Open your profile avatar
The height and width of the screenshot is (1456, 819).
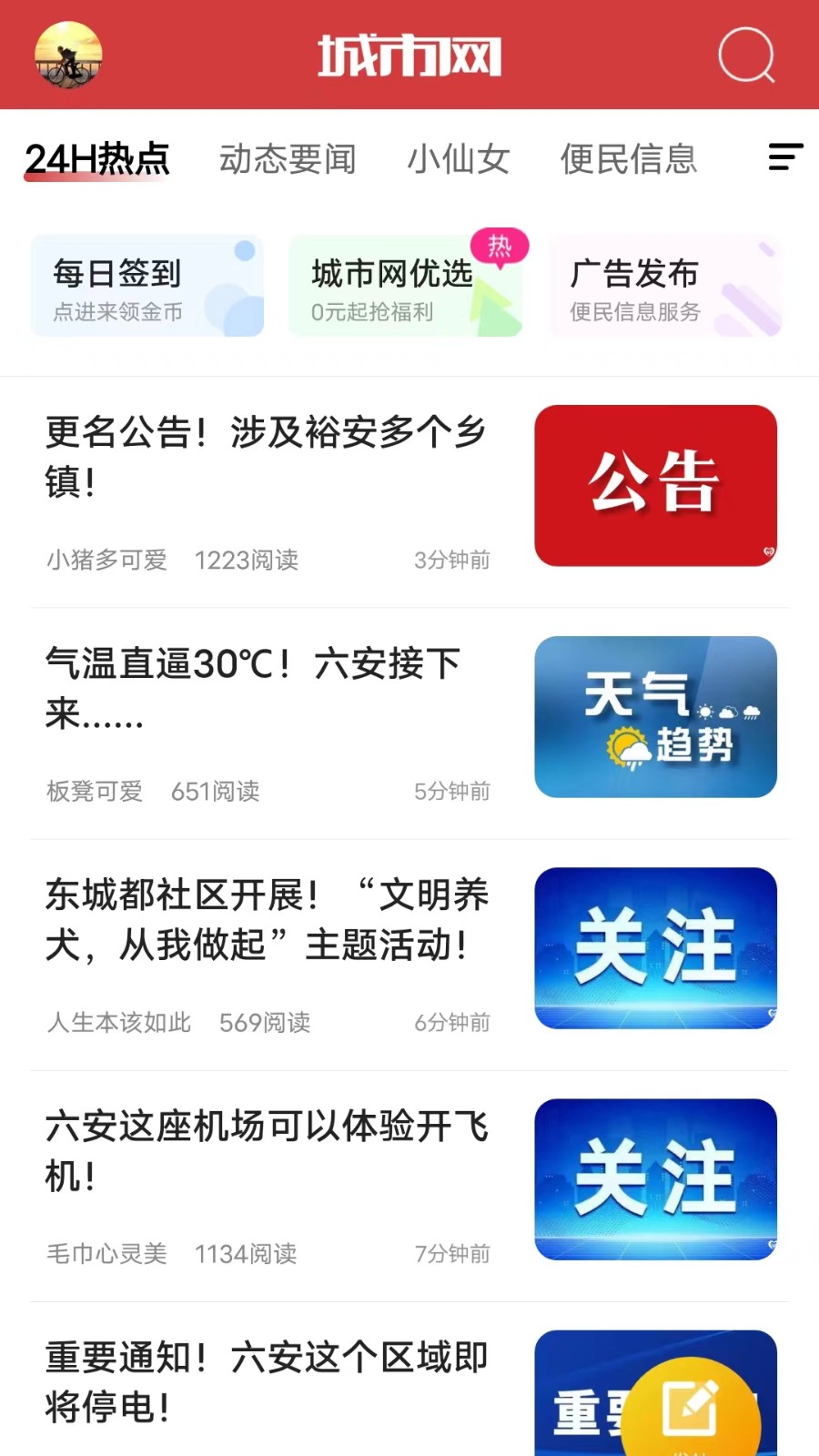coord(68,55)
